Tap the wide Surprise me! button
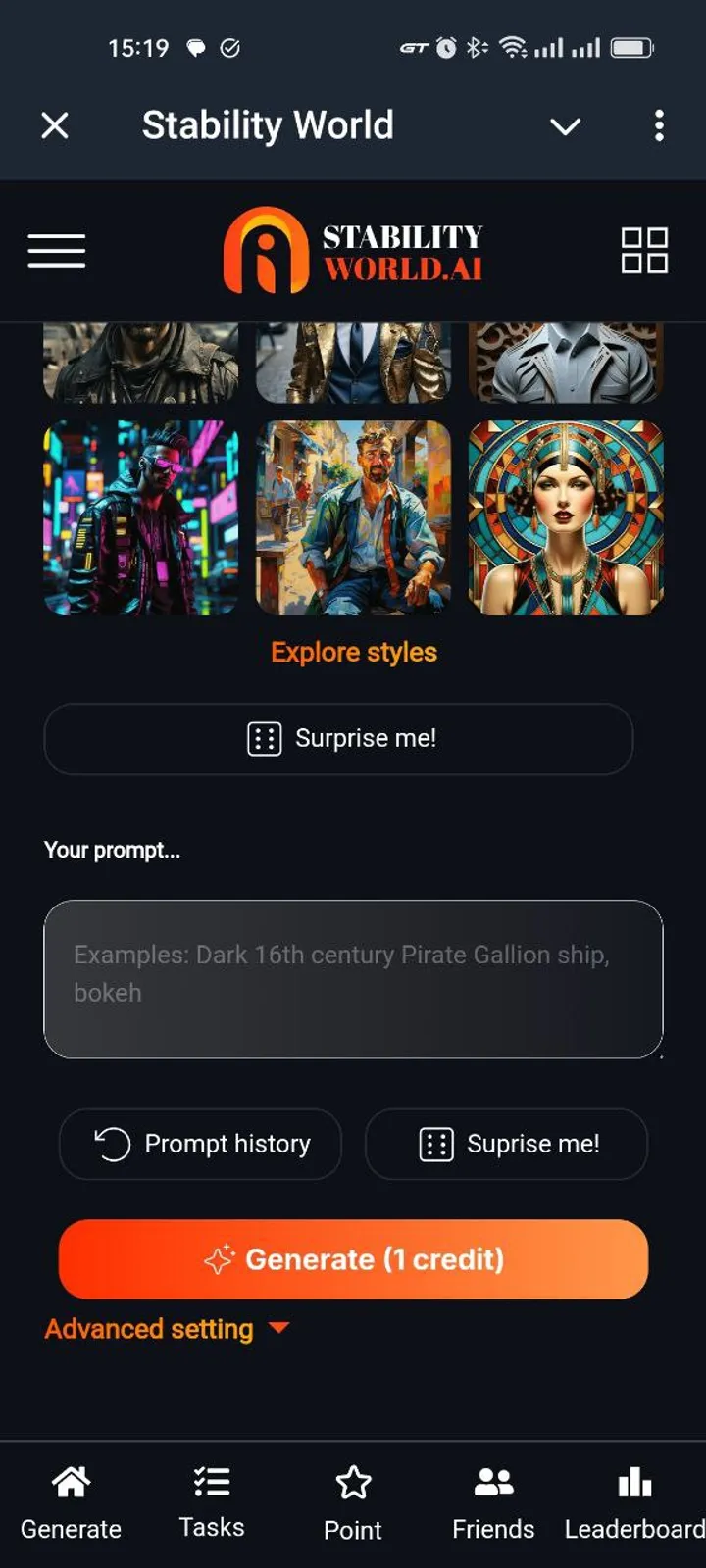This screenshot has width=706, height=1568. pyautogui.click(x=338, y=738)
